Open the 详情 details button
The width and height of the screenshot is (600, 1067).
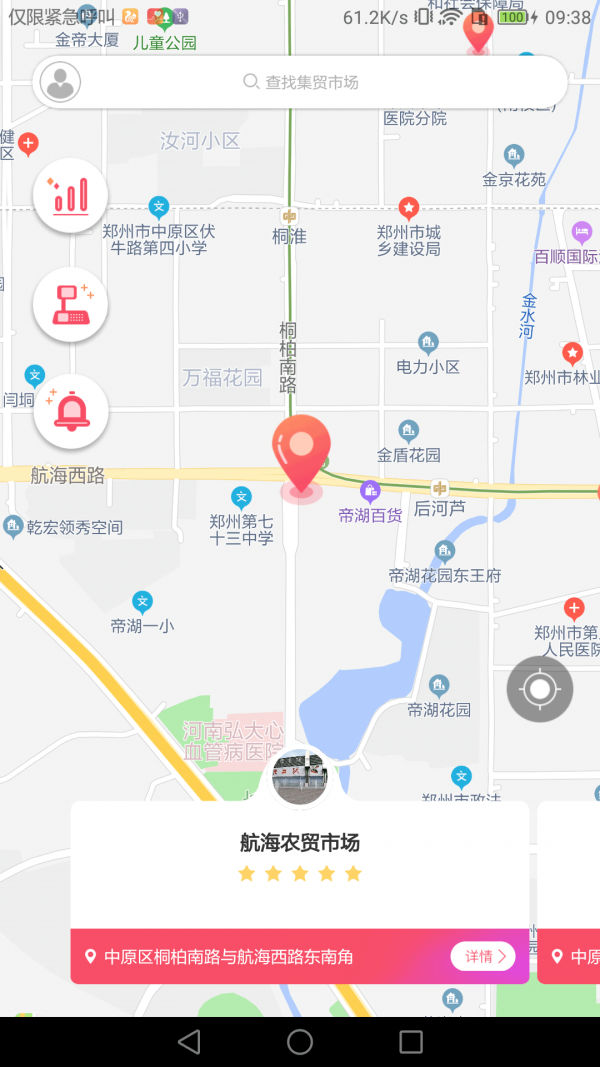click(483, 956)
